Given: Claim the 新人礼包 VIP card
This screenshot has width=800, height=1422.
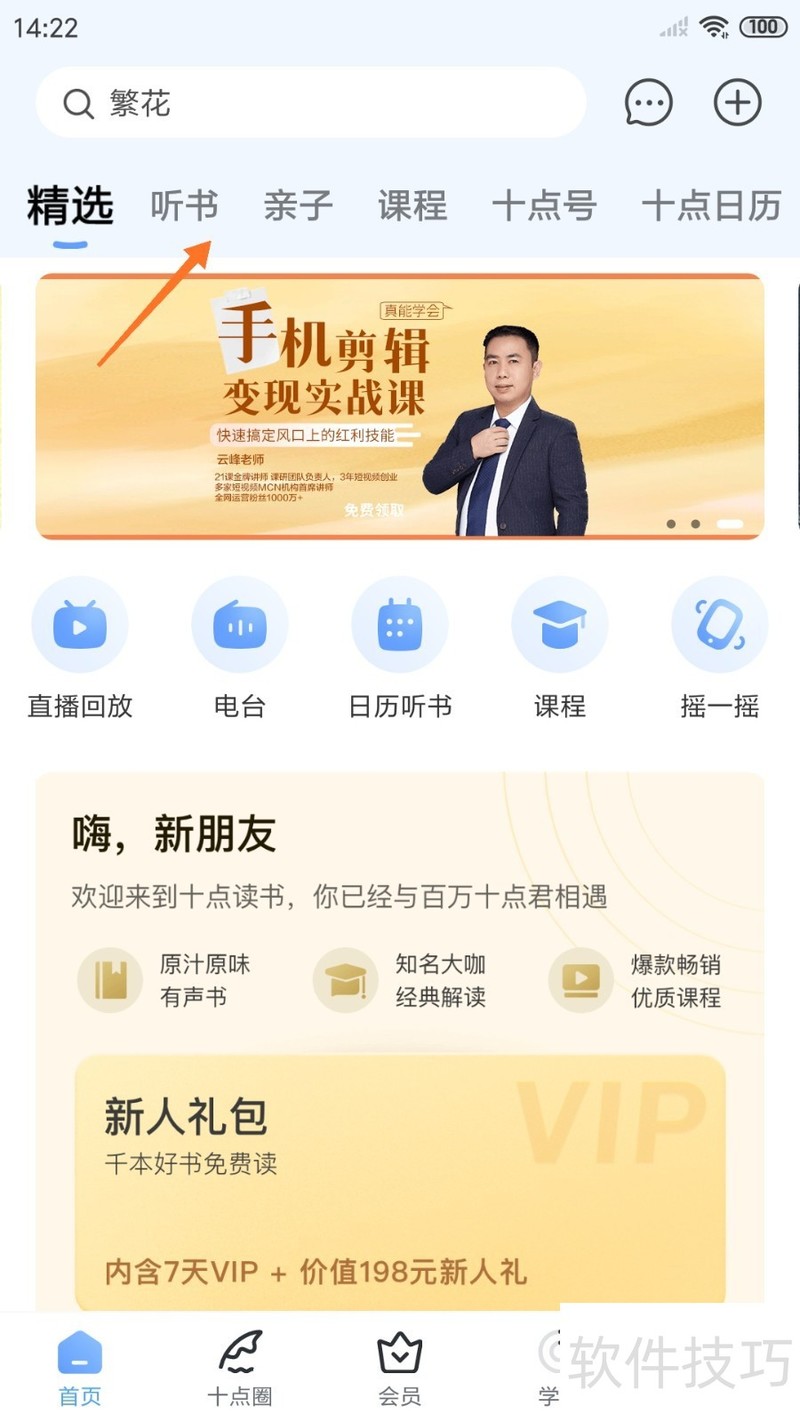Looking at the screenshot, I should tap(400, 1180).
